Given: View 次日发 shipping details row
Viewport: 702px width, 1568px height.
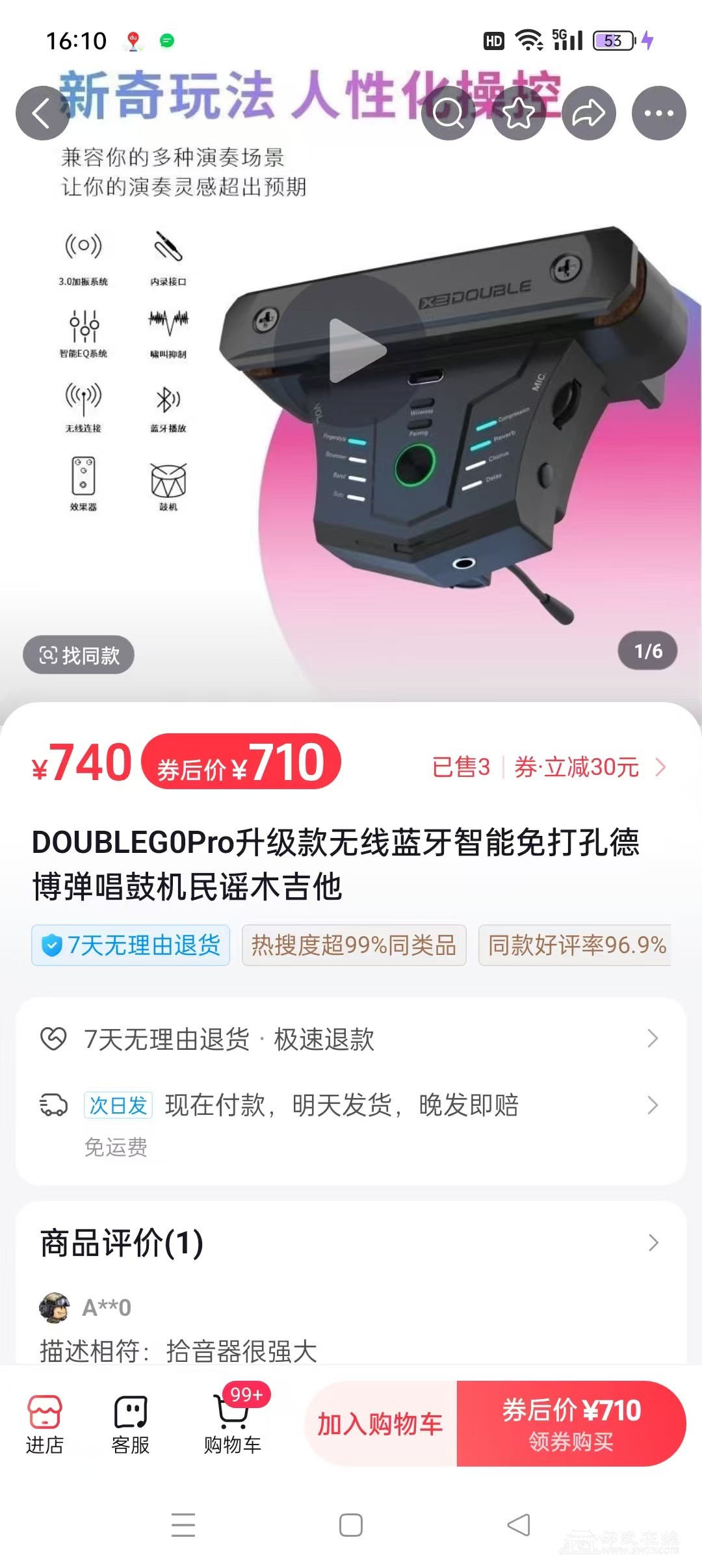Looking at the screenshot, I should tap(351, 1105).
